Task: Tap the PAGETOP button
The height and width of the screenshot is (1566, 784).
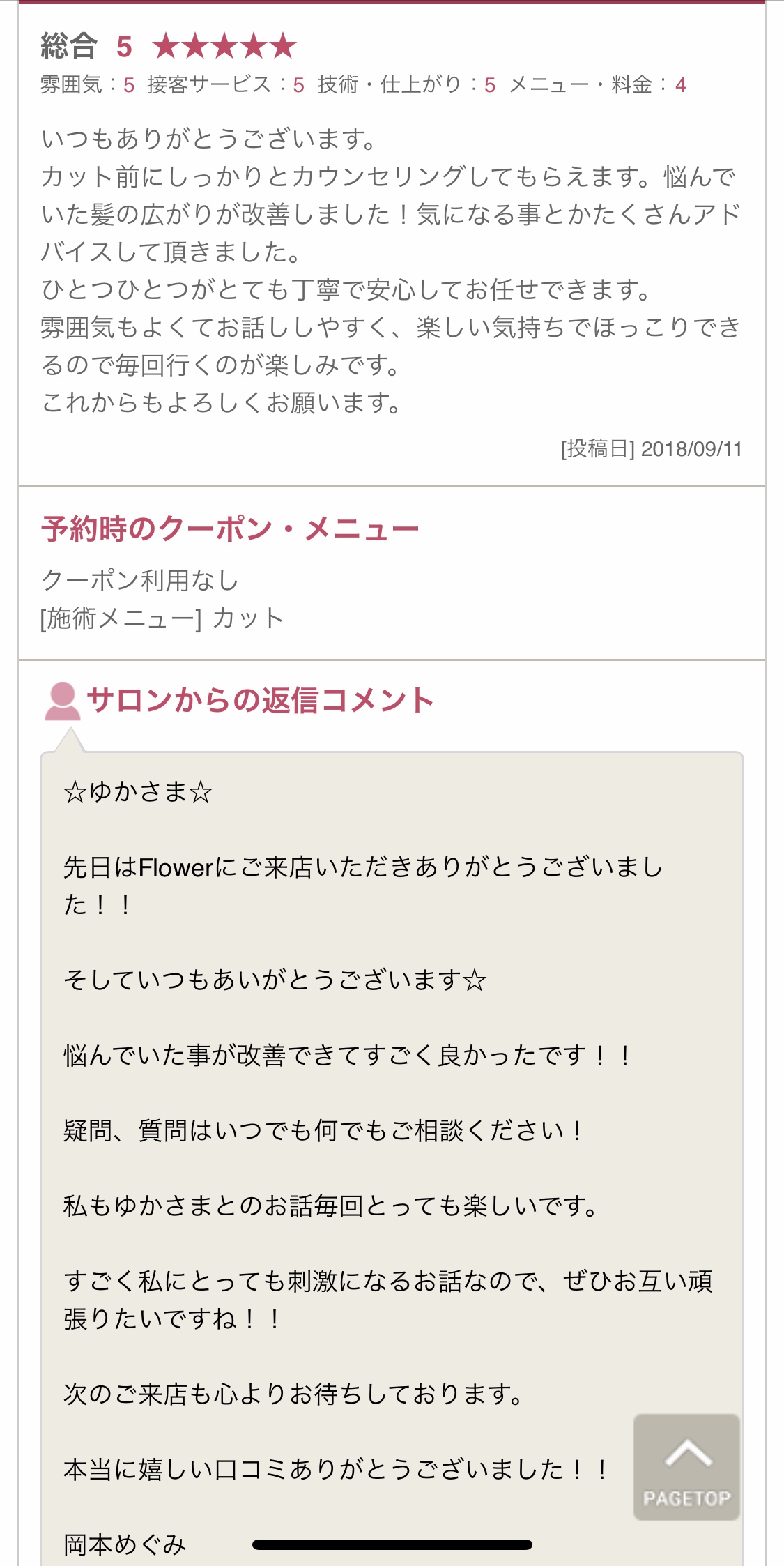Action: pos(686,1468)
